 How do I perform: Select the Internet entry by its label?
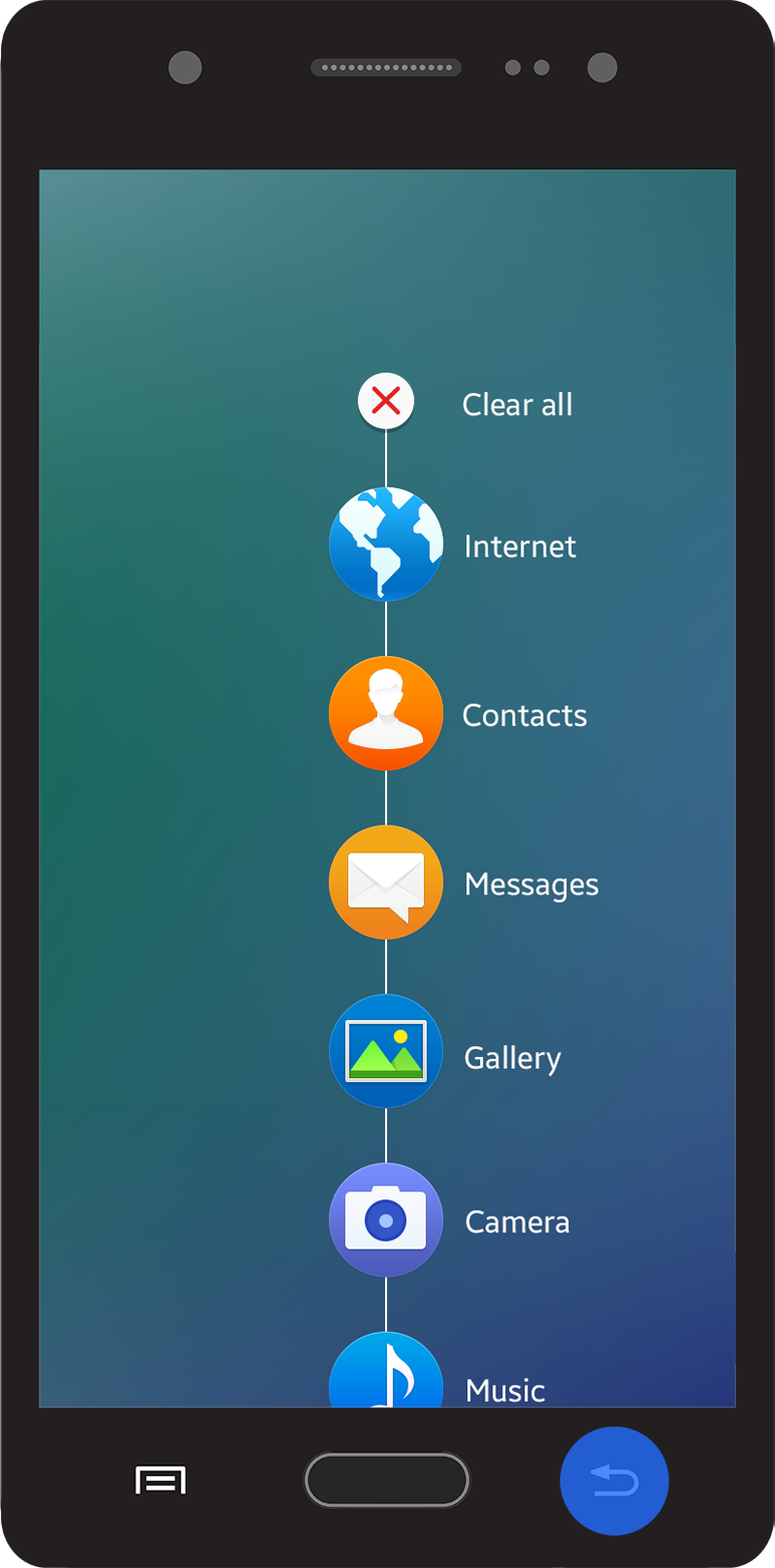tap(520, 546)
